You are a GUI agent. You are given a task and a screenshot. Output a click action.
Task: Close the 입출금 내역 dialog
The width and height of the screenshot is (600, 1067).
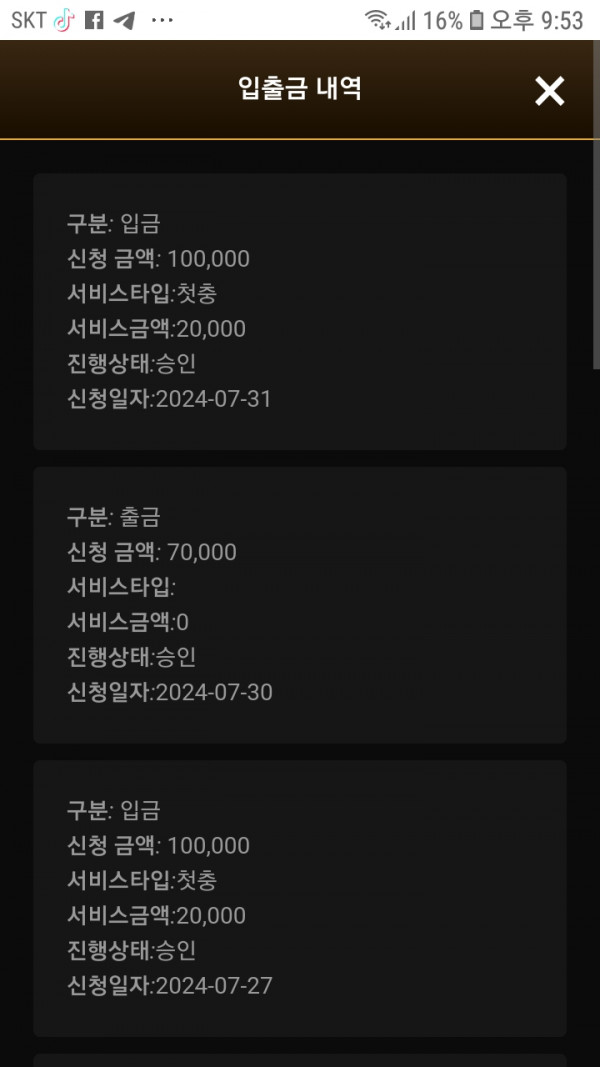coord(549,91)
